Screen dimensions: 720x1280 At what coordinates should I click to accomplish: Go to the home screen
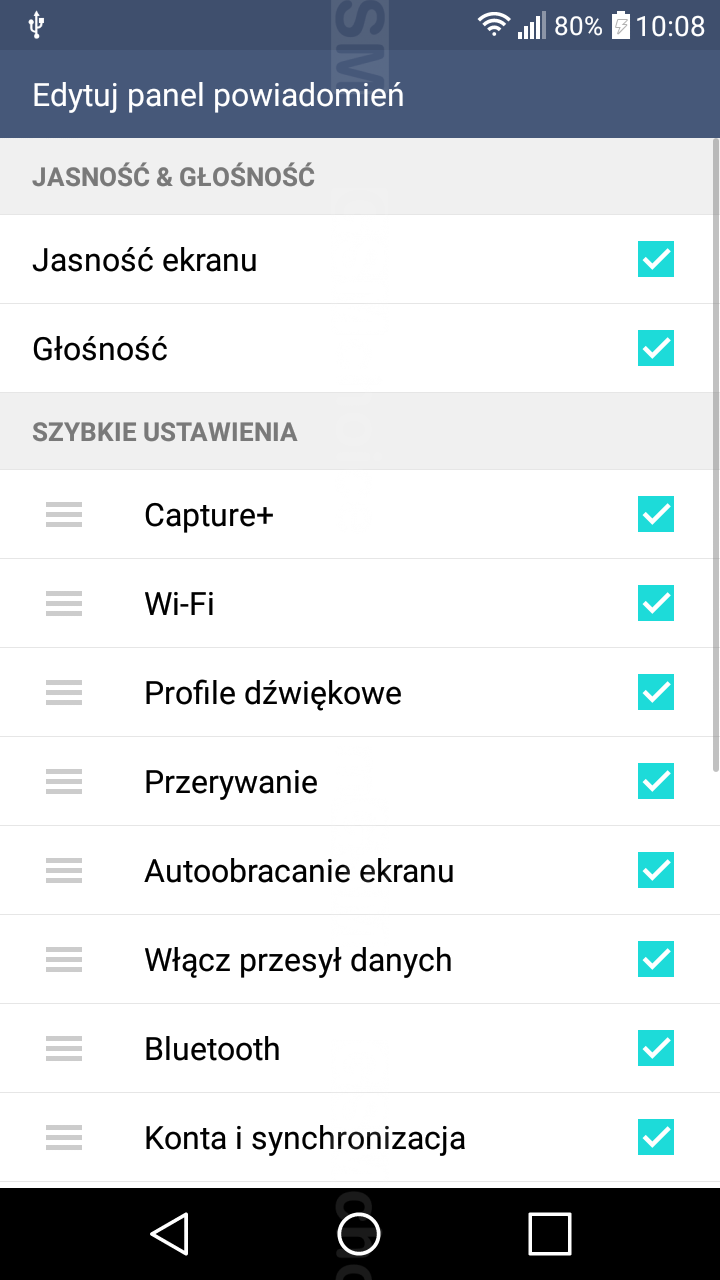pyautogui.click(x=359, y=1233)
